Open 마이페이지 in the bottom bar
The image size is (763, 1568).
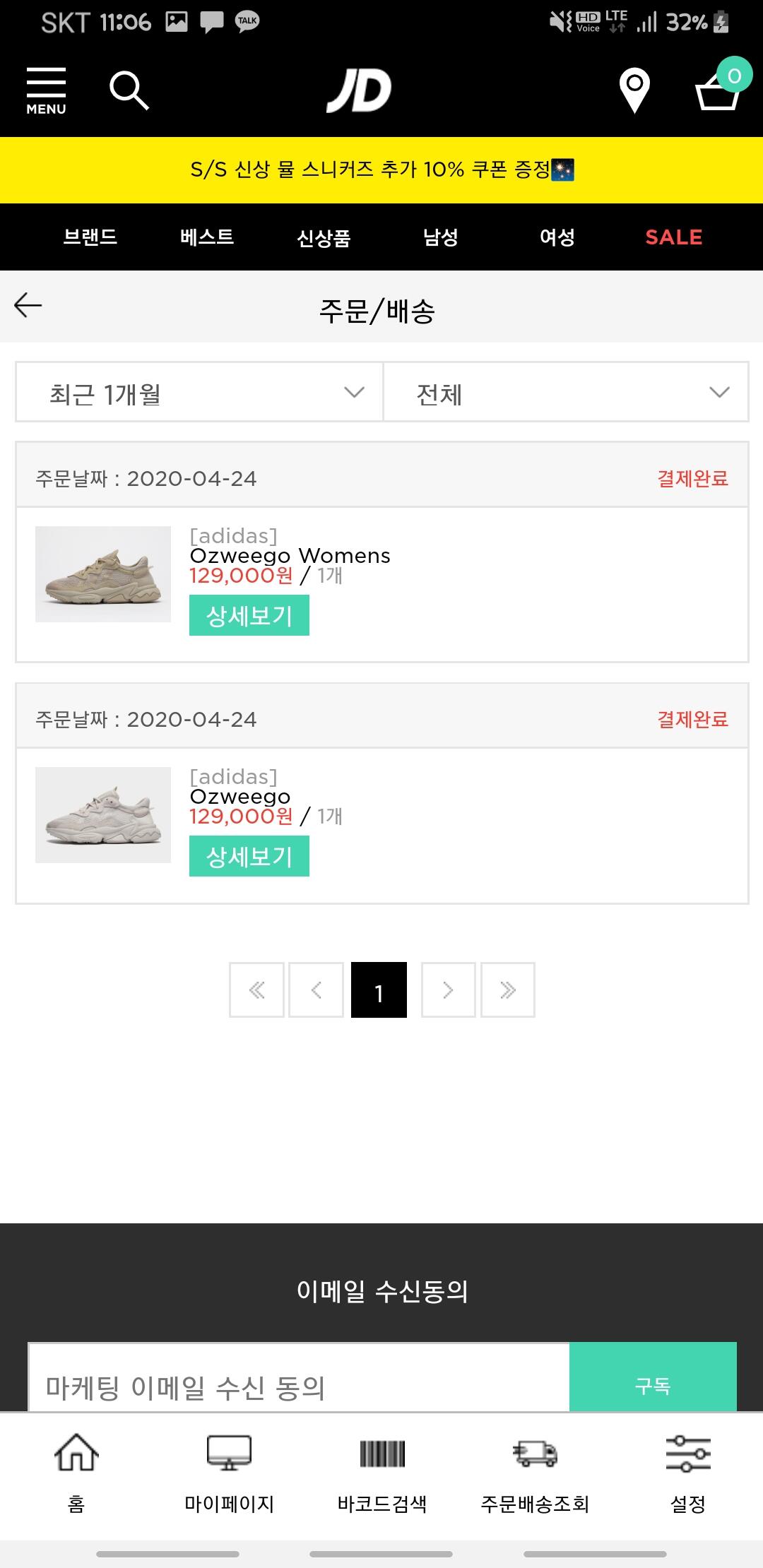coord(229,1475)
